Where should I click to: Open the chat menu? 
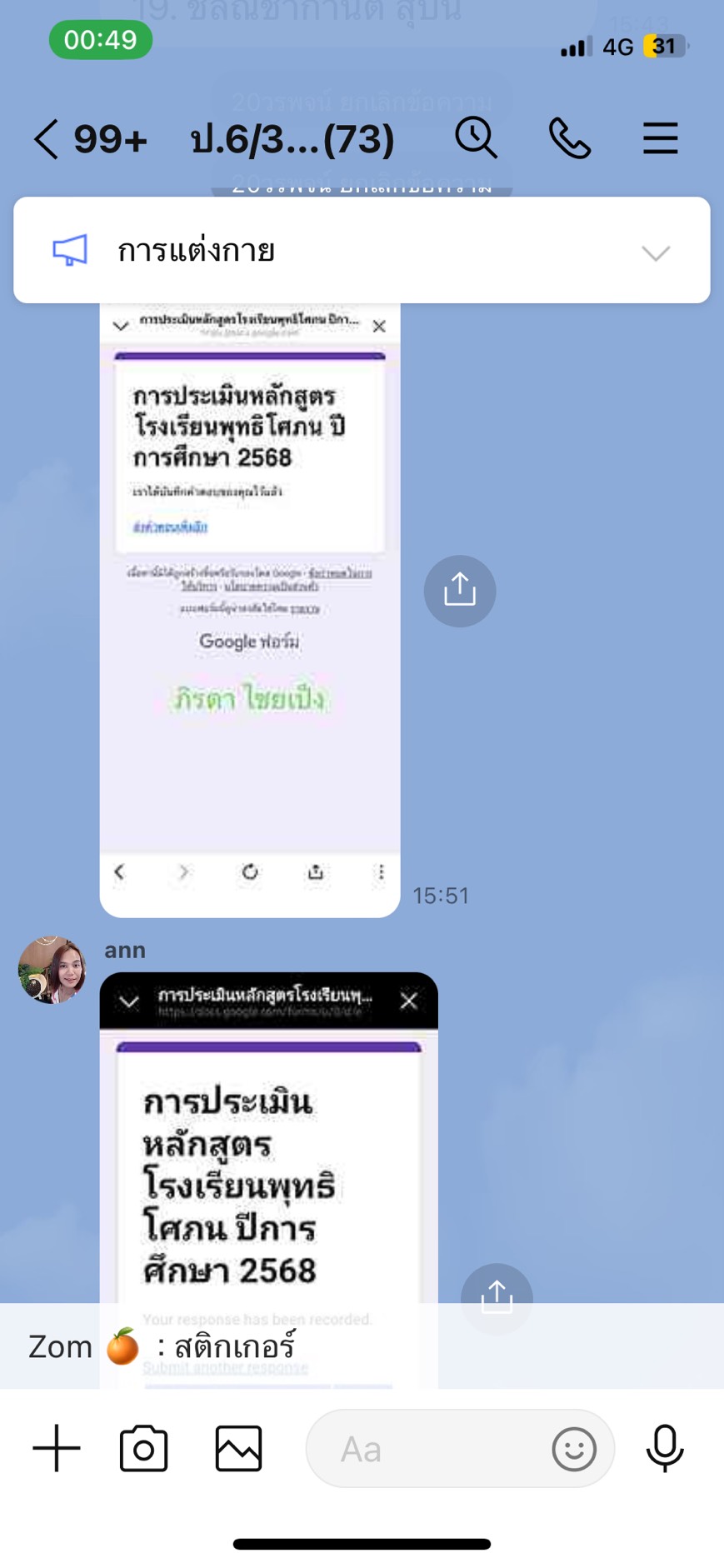[x=660, y=138]
